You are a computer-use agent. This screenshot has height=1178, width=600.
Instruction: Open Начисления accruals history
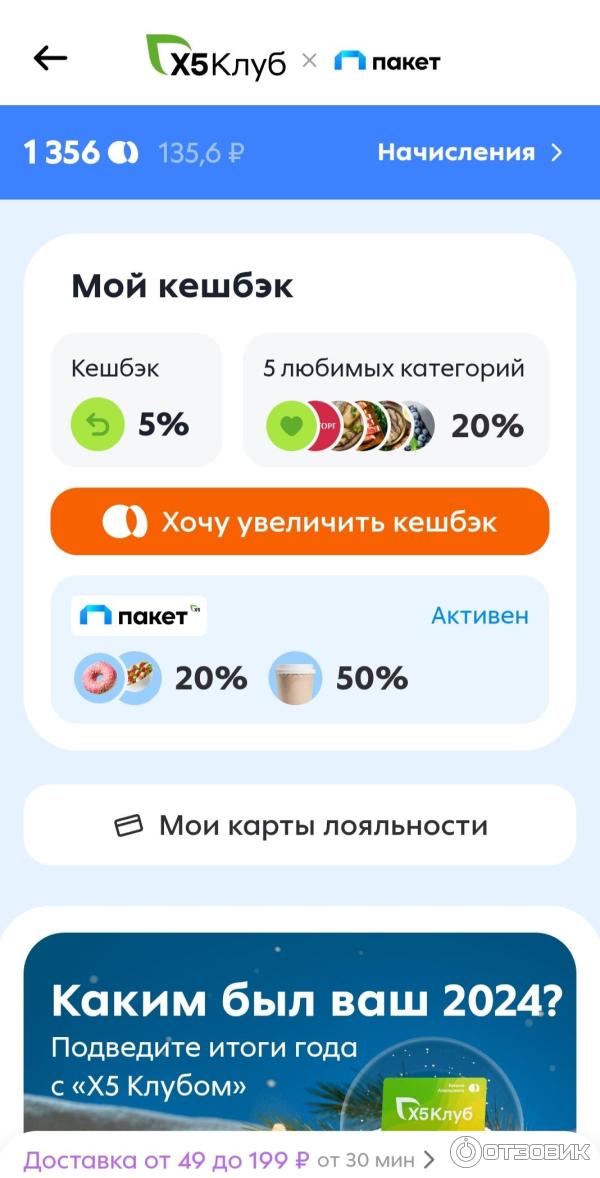point(469,153)
